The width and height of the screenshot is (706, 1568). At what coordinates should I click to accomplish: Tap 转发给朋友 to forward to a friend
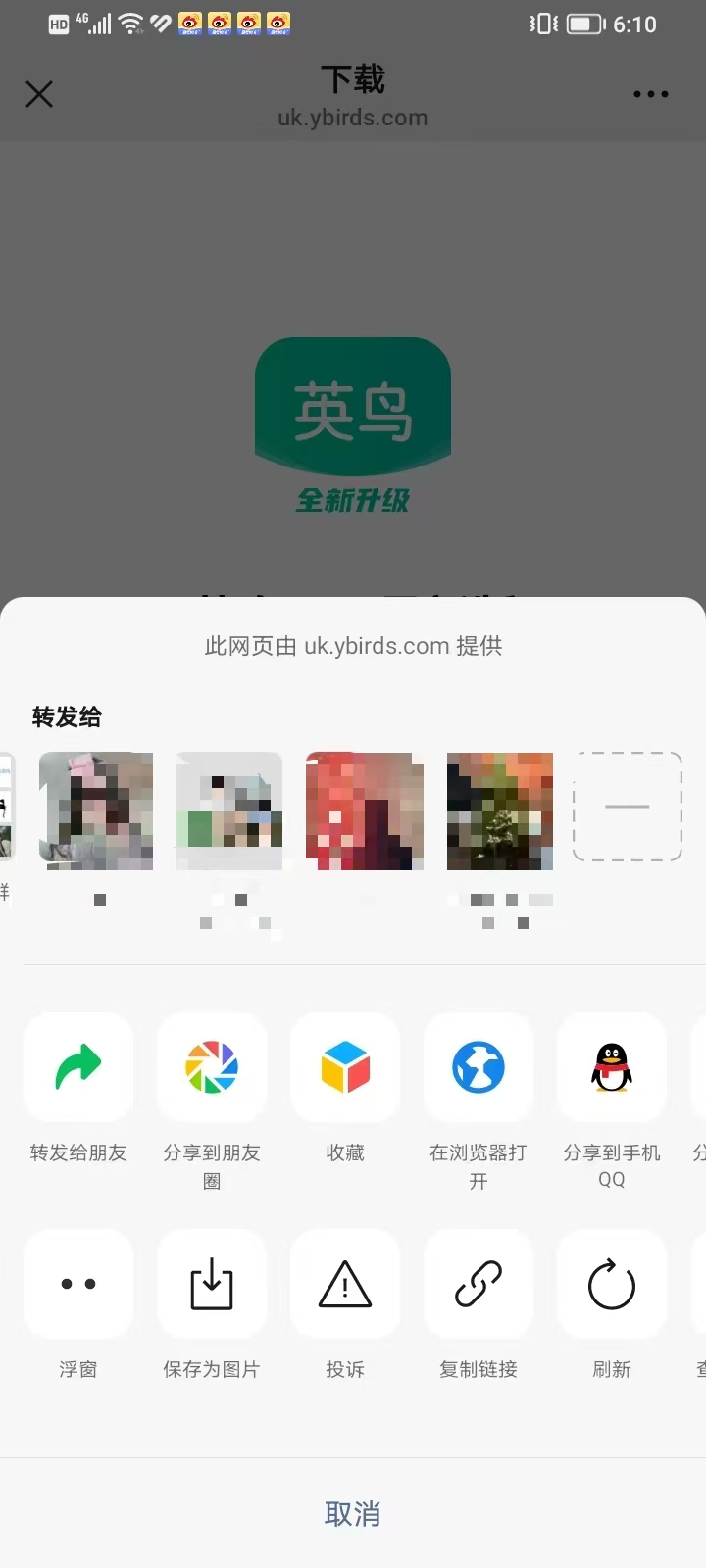coord(78,1068)
